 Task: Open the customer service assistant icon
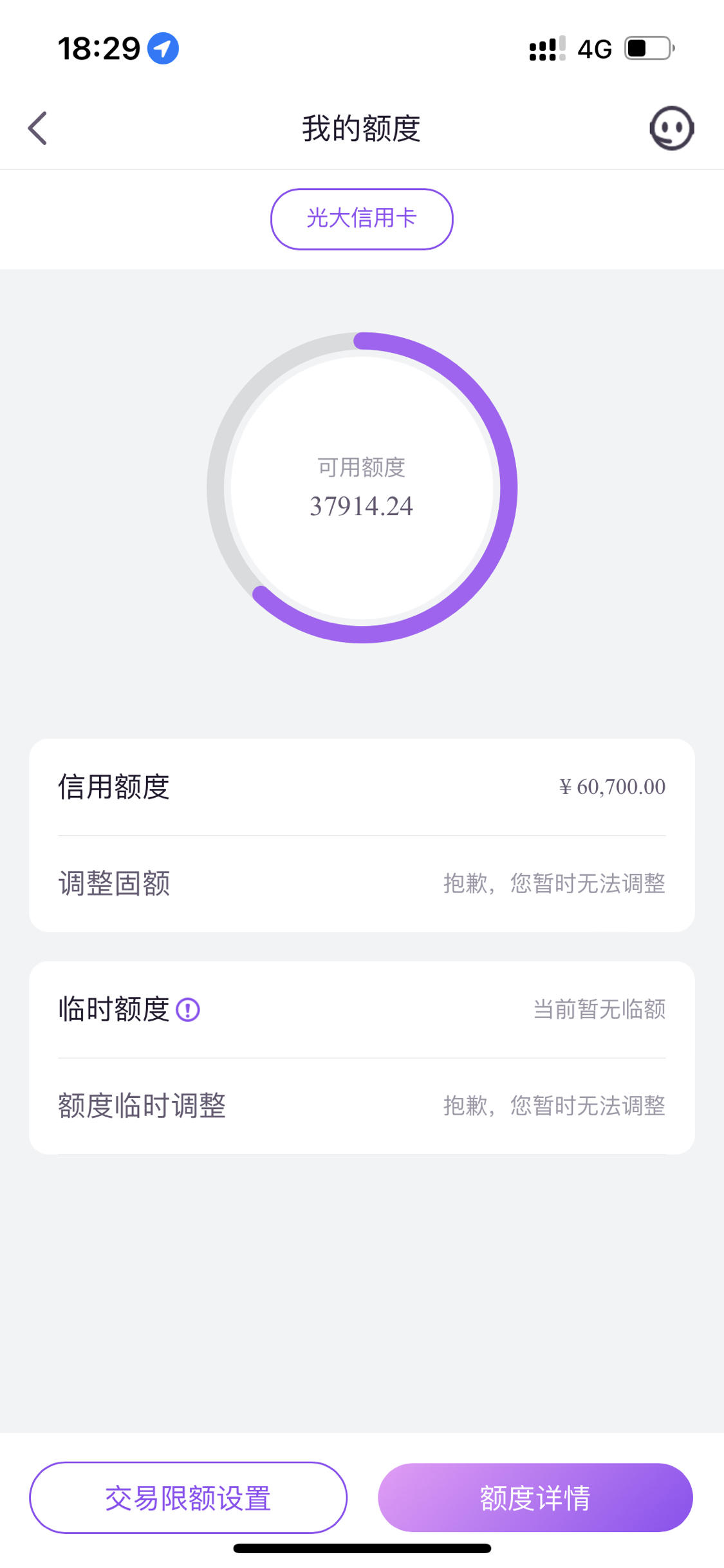671,128
